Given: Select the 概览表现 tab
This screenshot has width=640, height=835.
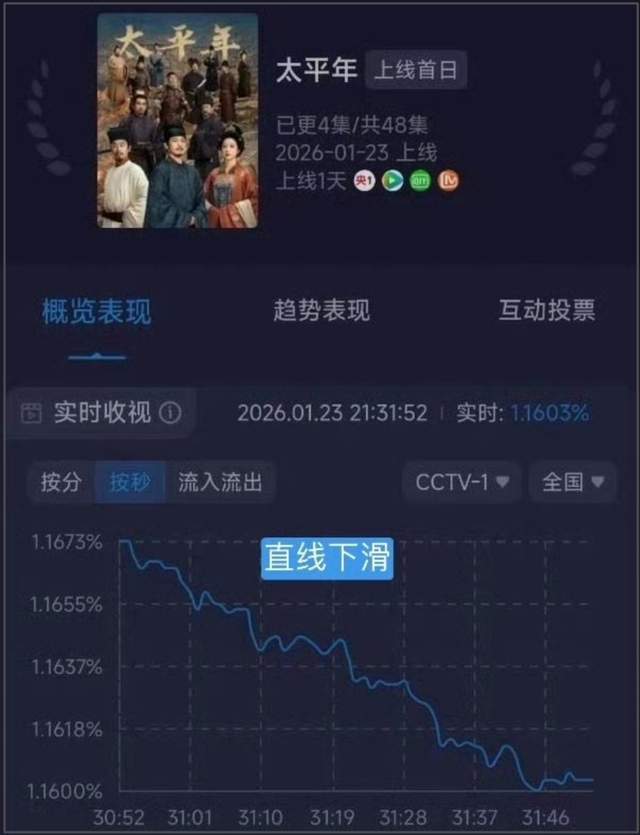Looking at the screenshot, I should (96, 311).
